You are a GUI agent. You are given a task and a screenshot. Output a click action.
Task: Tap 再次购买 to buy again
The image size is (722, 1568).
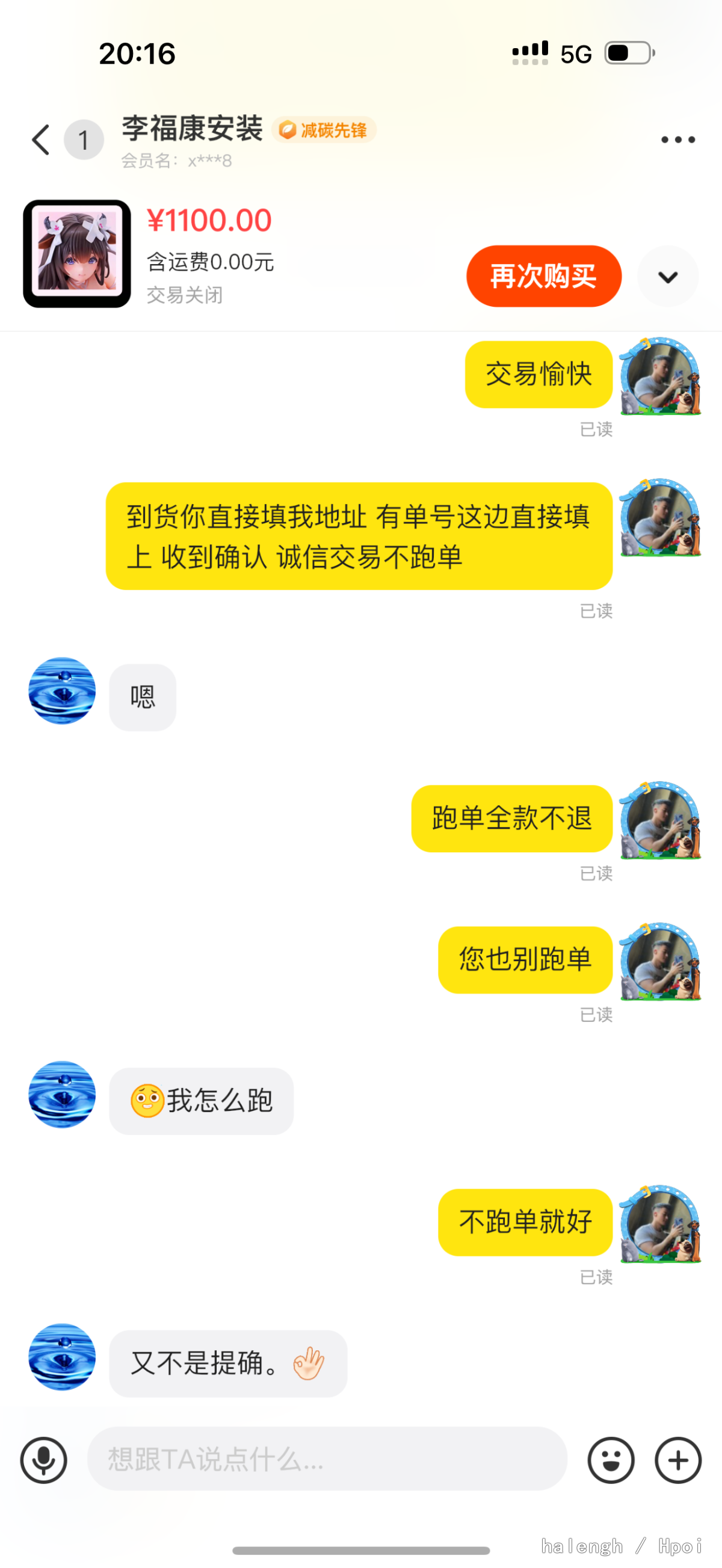[543, 276]
